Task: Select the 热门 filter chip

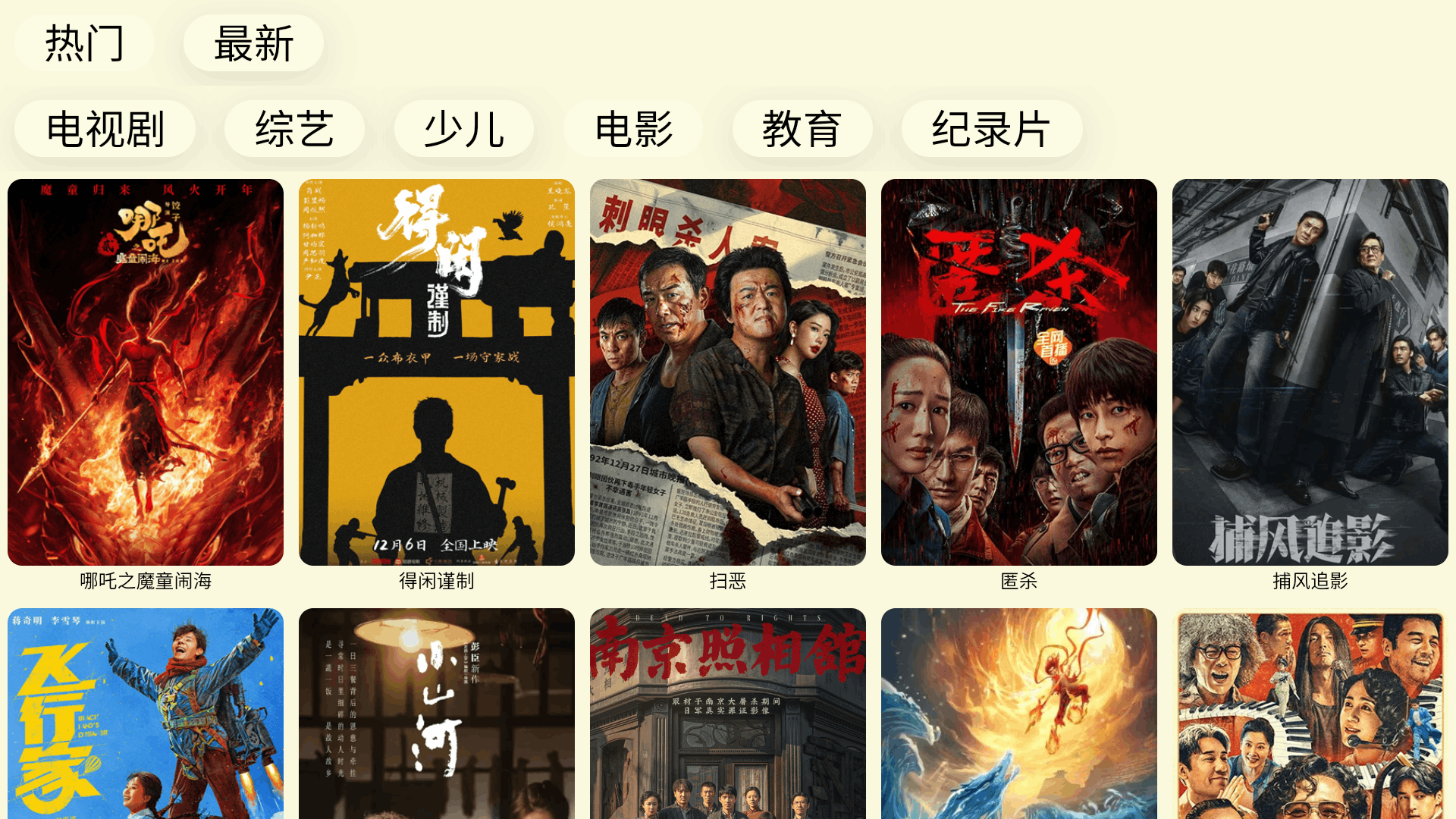Action: [x=84, y=43]
